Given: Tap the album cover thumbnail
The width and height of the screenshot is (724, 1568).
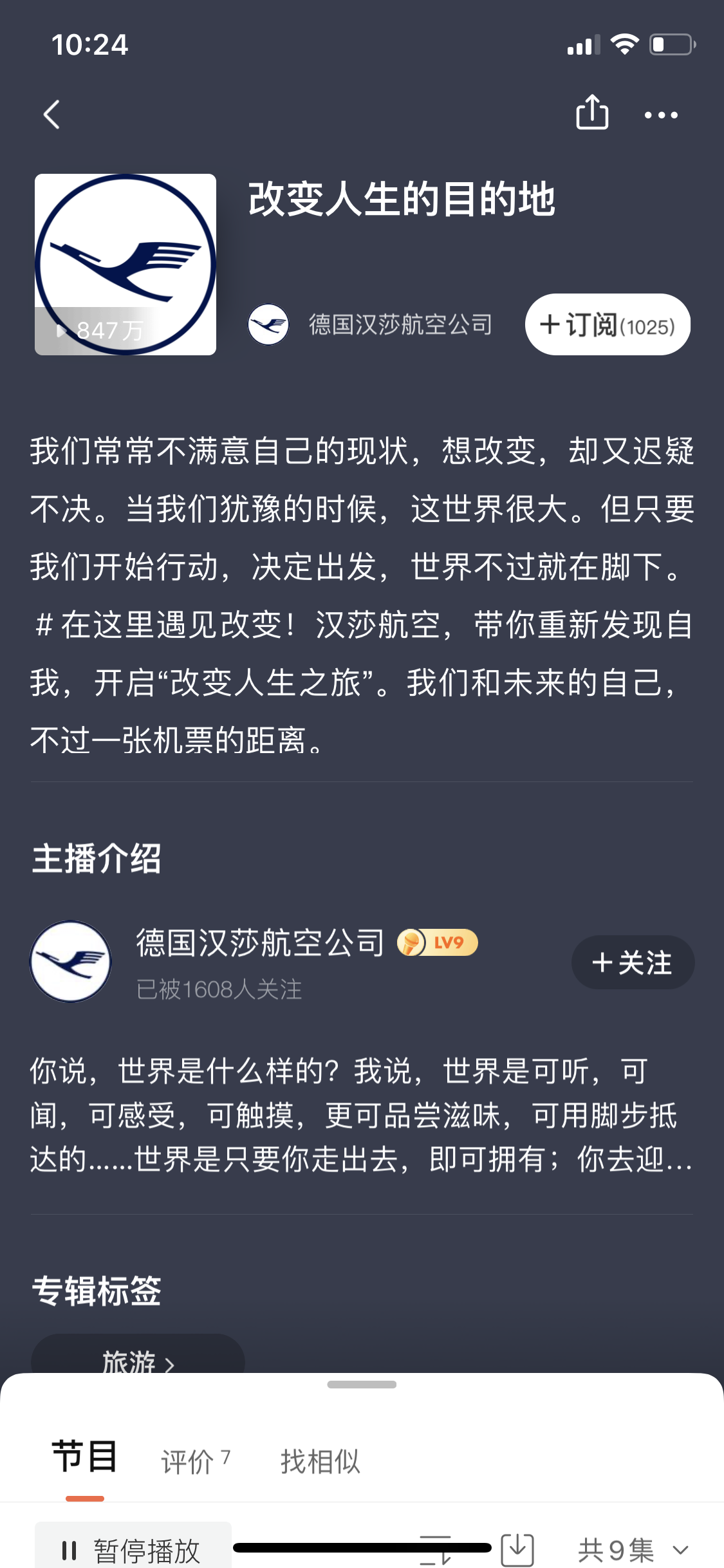Looking at the screenshot, I should point(125,264).
